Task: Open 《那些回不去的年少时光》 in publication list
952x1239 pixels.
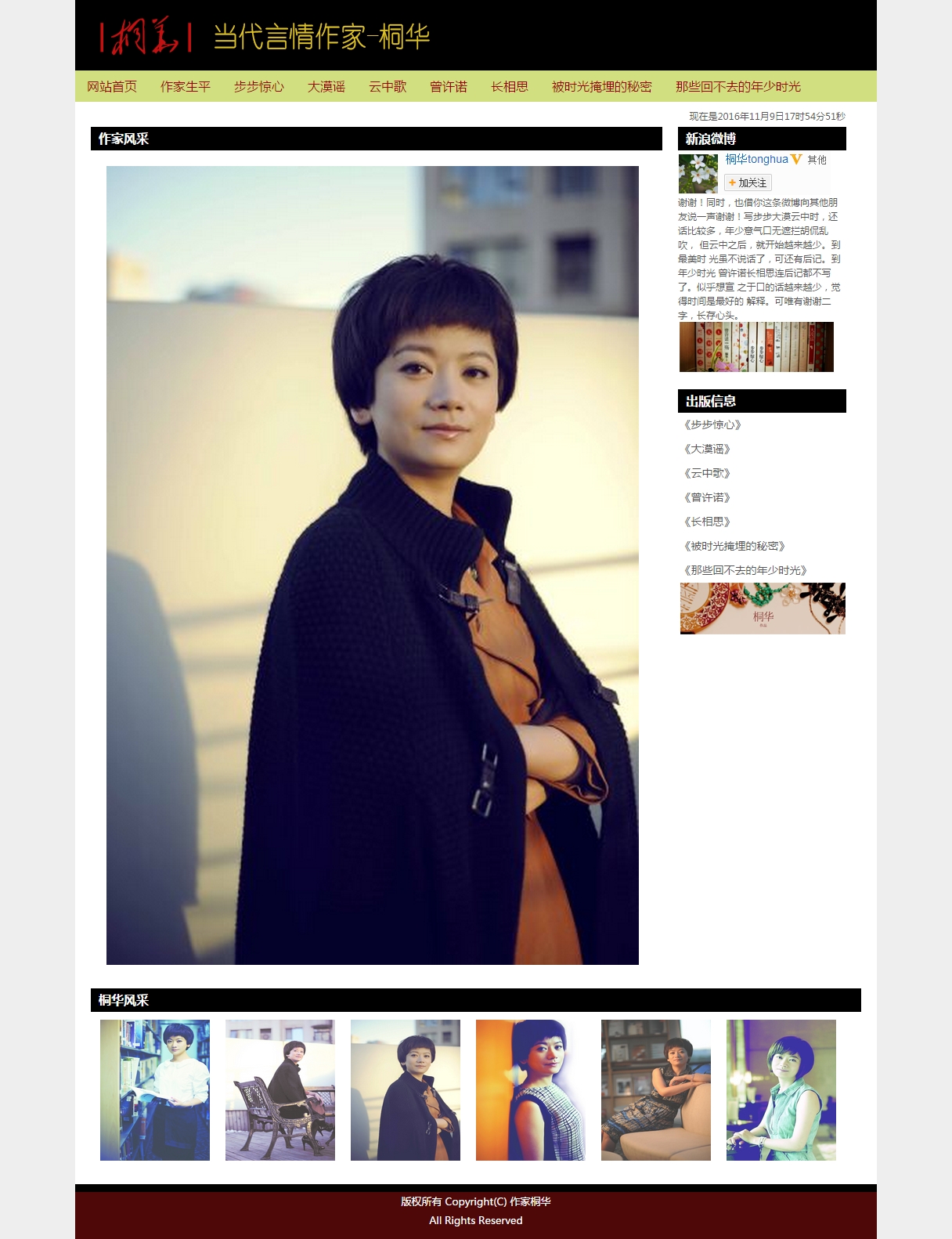Action: point(745,570)
